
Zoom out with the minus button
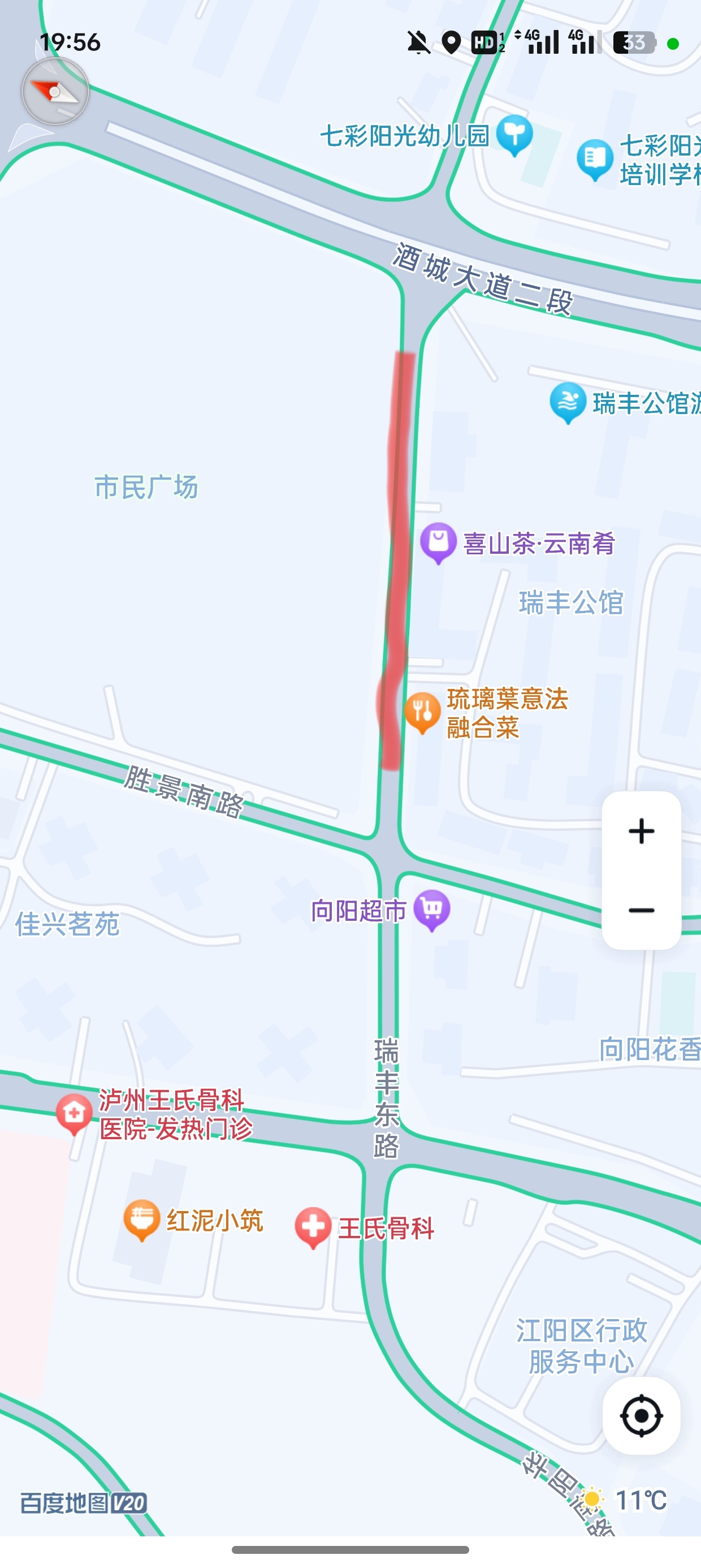click(x=641, y=911)
